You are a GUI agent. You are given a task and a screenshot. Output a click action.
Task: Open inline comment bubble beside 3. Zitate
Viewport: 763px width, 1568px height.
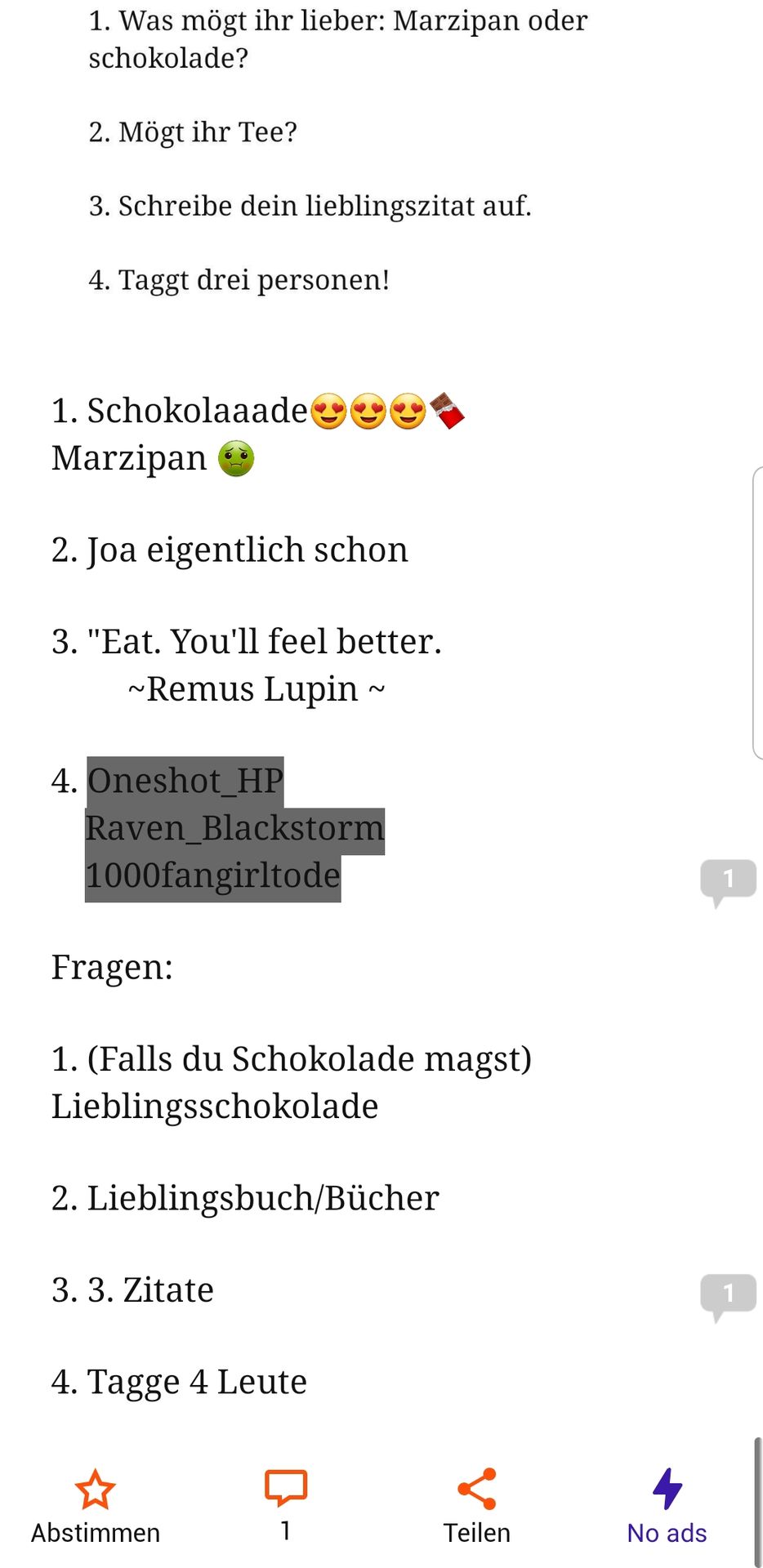(x=728, y=1297)
